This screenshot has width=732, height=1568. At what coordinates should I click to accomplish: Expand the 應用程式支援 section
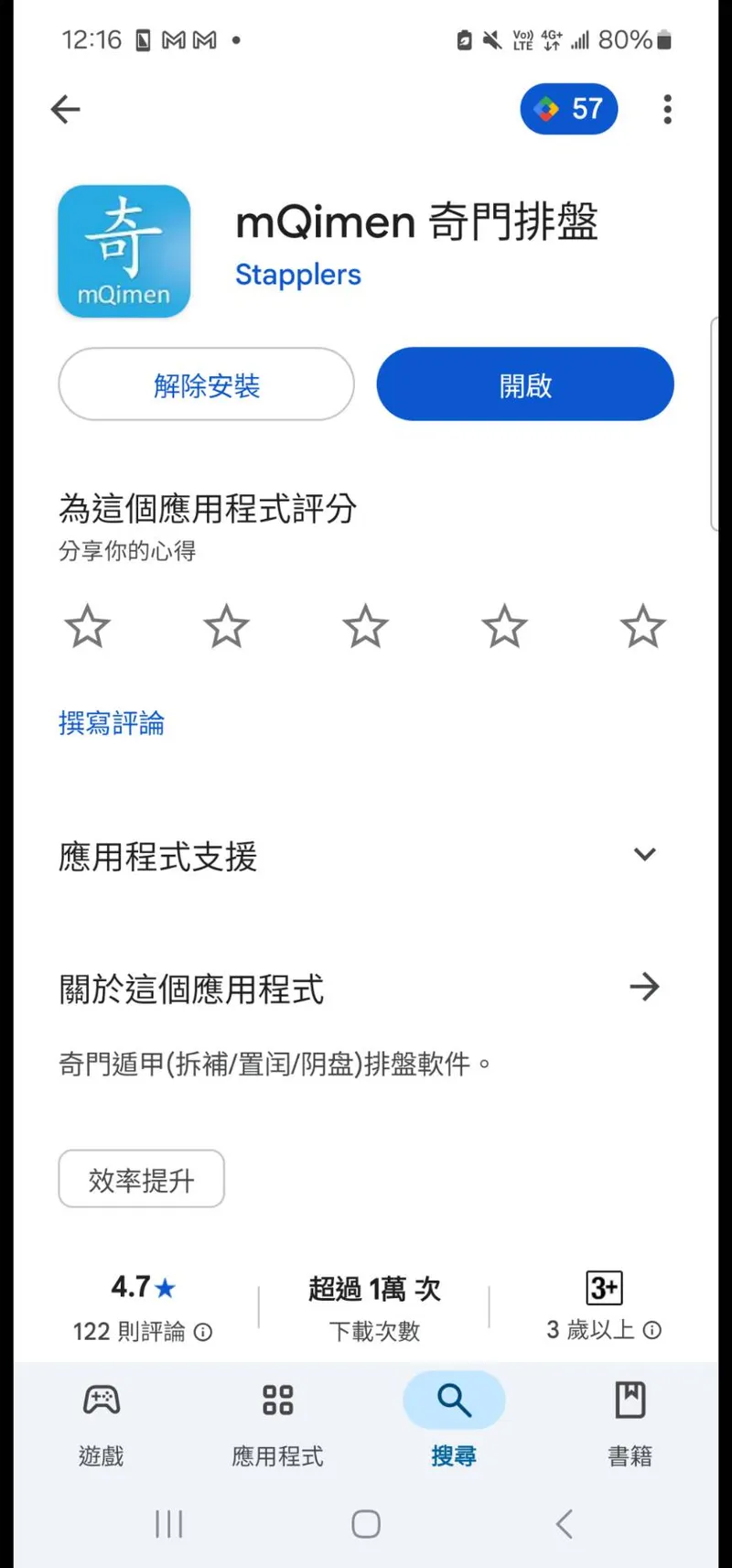(x=643, y=855)
